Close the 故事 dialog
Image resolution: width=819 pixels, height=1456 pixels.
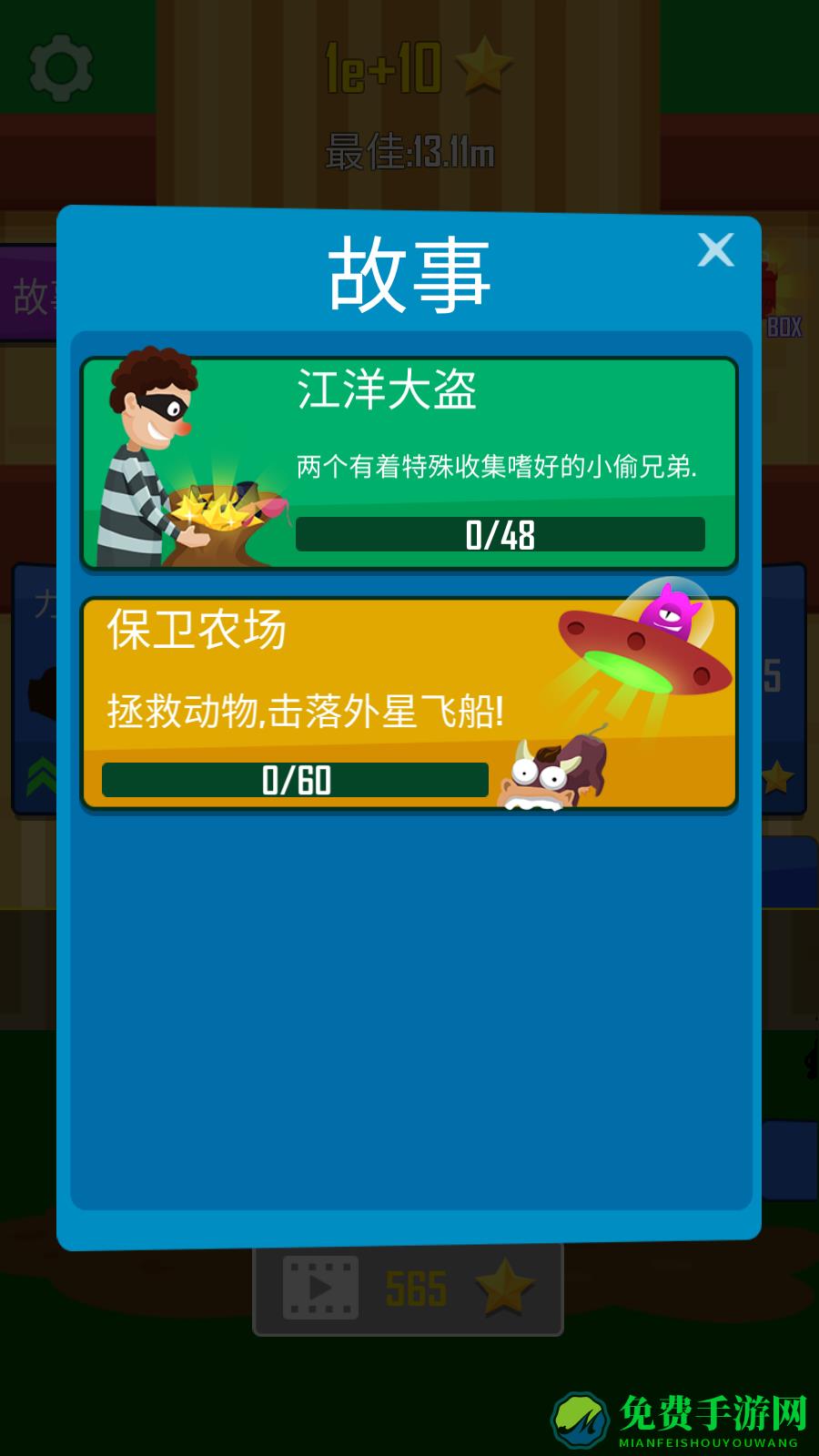tap(716, 251)
